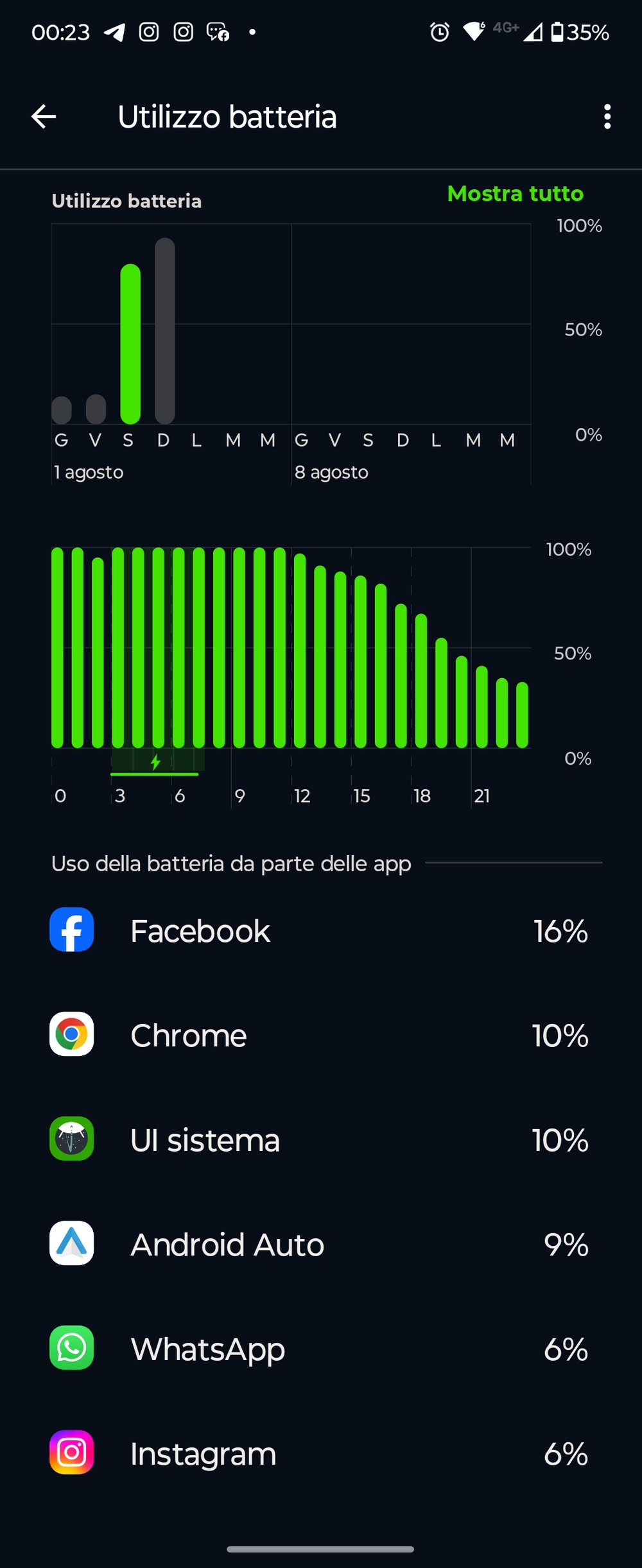
Task: Open Facebook battery usage details
Action: 320,931
